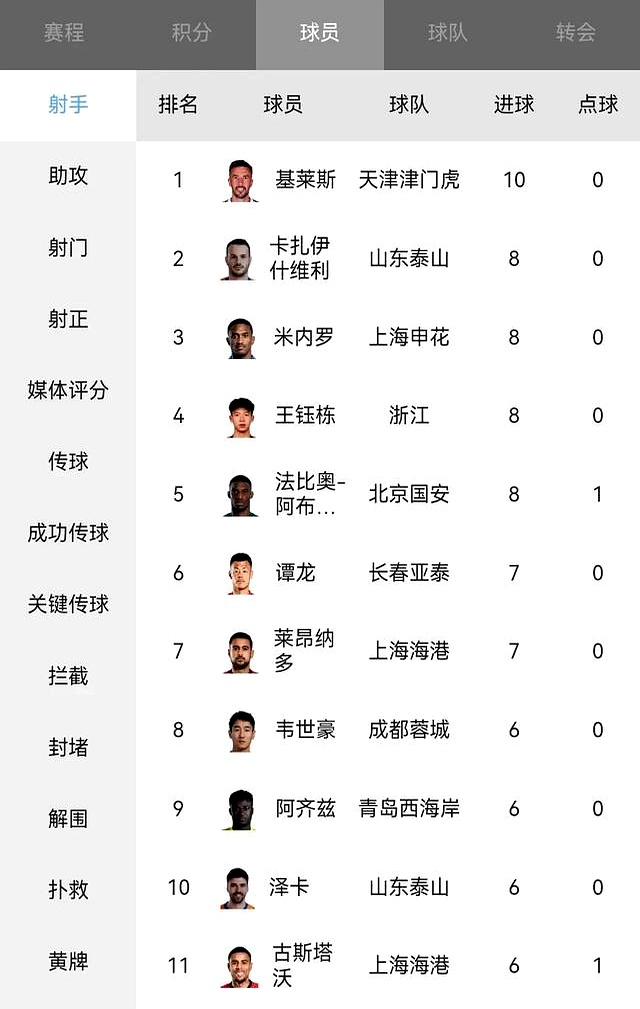640x1009 pixels.
Task: Switch to 成功传球 ranking
Action: pos(68,533)
